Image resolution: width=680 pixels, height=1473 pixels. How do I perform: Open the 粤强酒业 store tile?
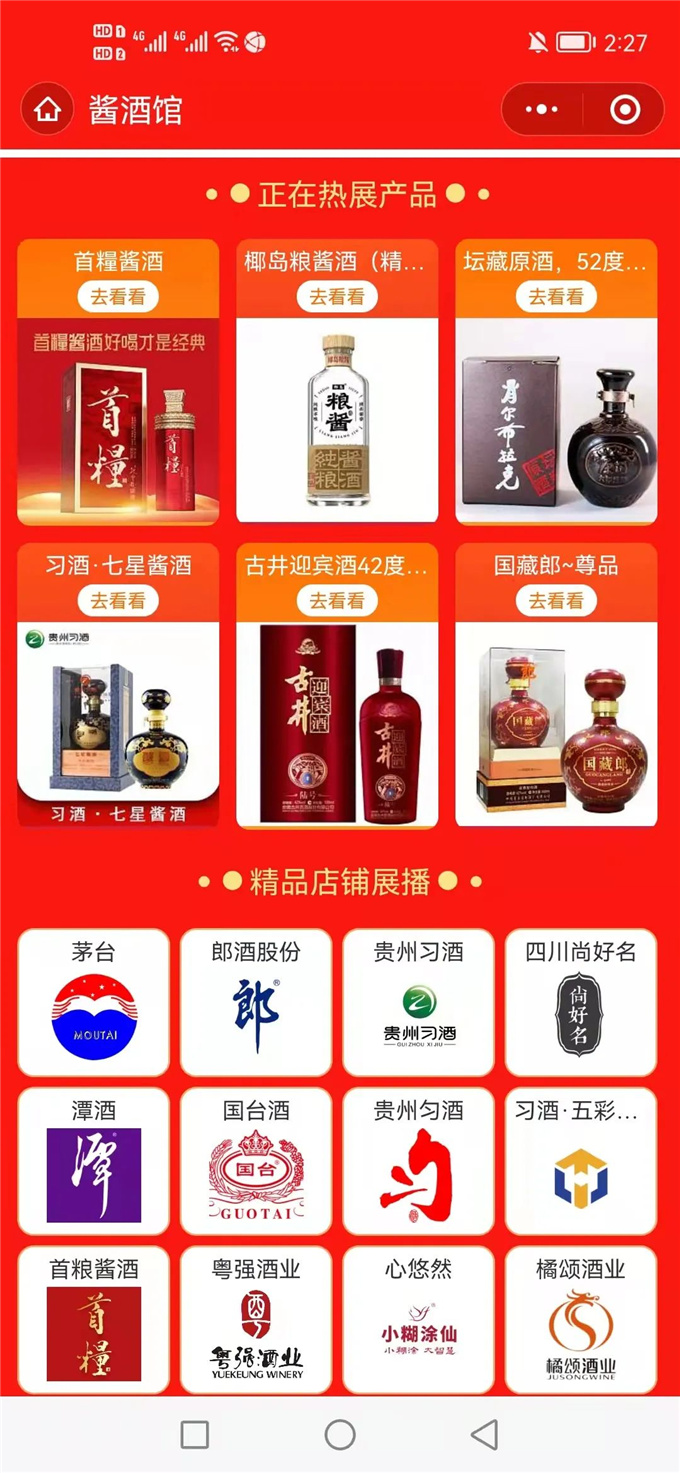(x=256, y=1320)
